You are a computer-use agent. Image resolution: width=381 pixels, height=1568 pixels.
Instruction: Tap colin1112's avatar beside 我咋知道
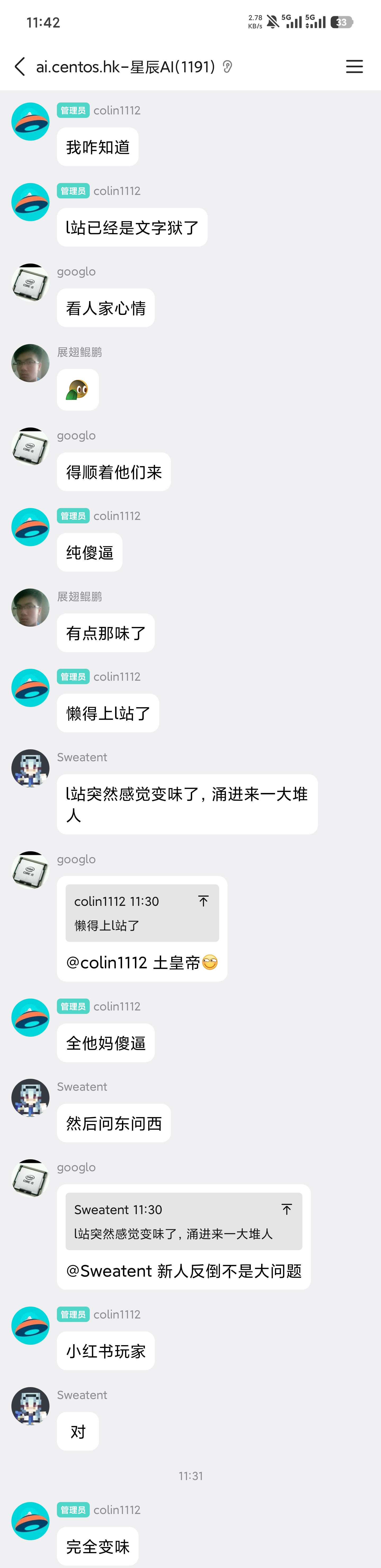[30, 122]
